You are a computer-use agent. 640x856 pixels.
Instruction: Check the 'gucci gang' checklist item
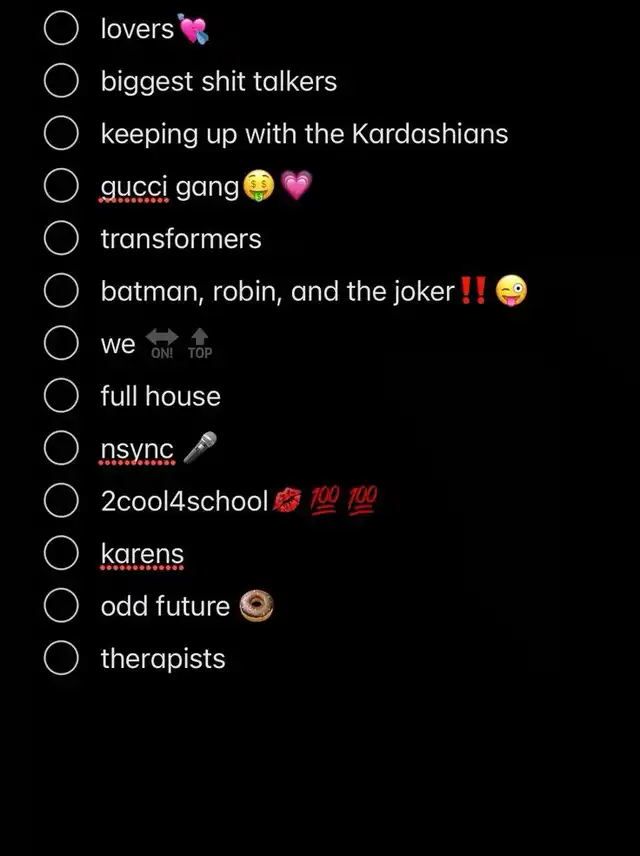[x=62, y=186]
